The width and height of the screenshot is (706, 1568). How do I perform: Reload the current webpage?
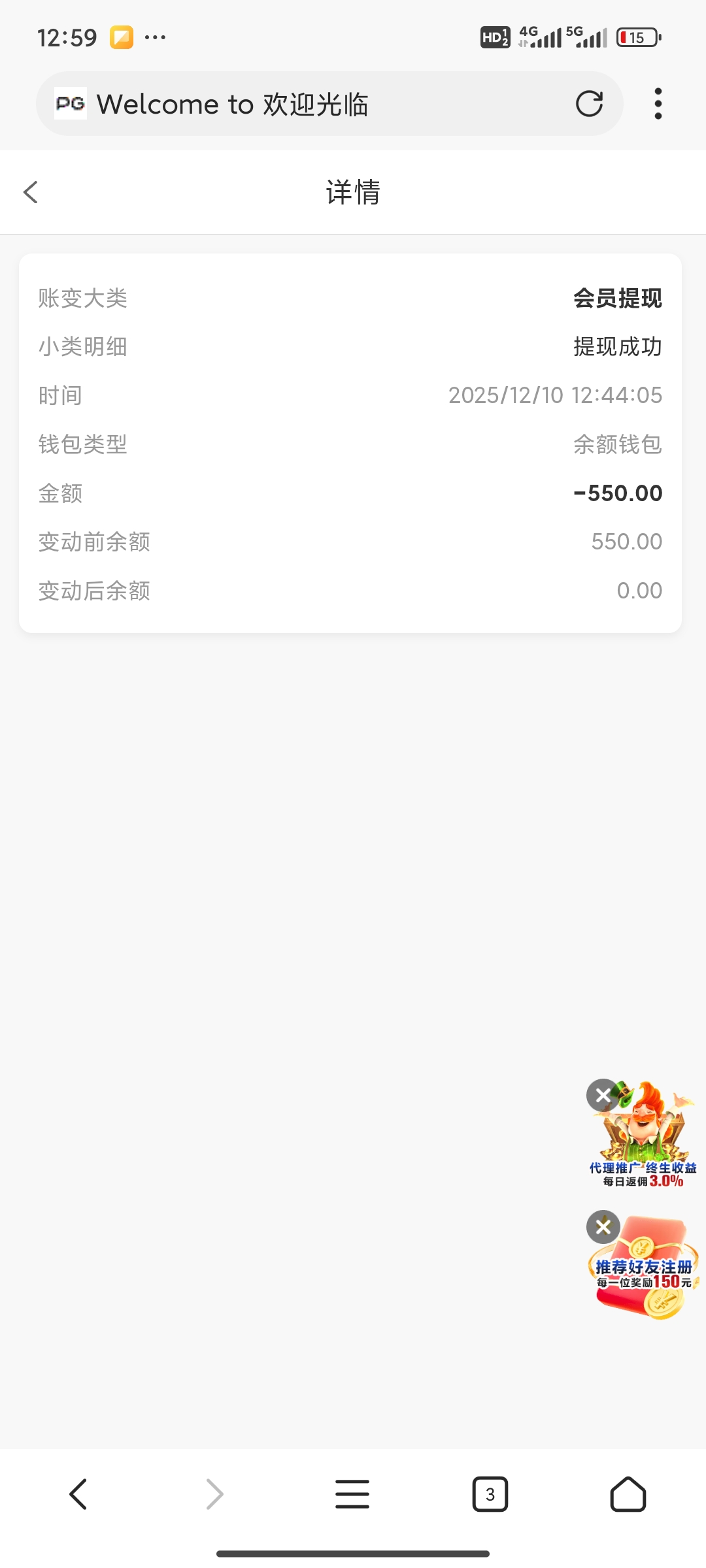589,103
